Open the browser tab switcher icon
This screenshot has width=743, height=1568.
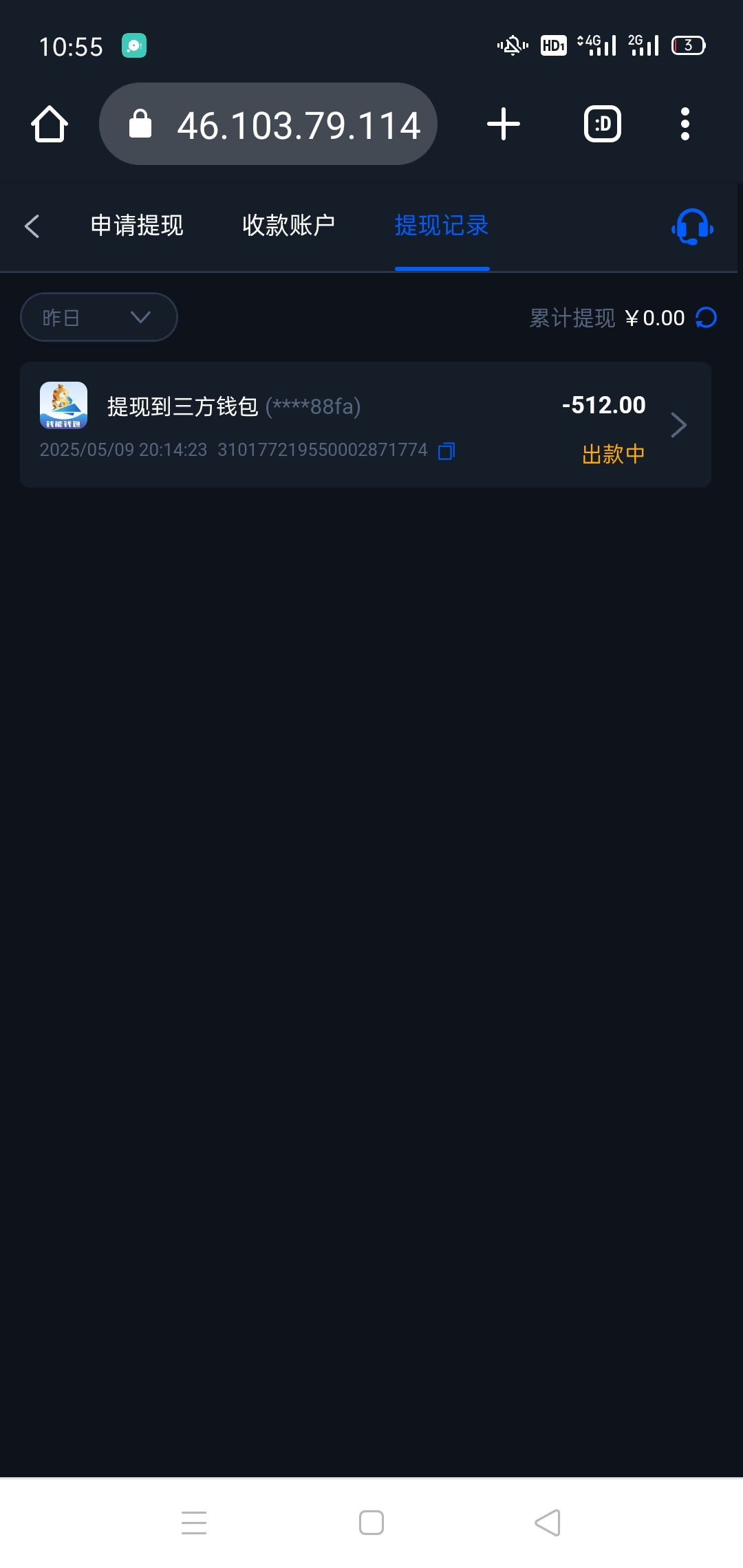pos(602,123)
